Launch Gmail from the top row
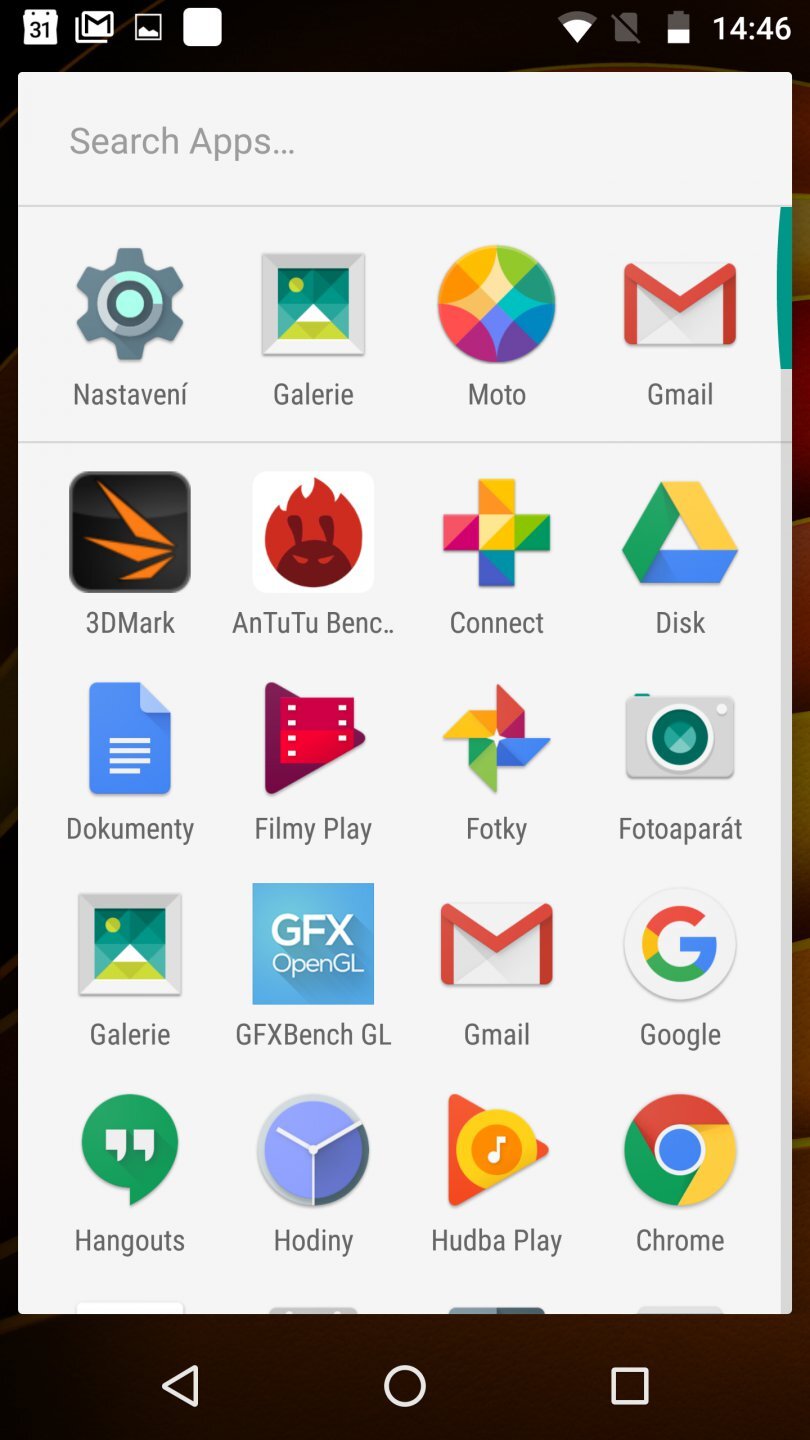The height and width of the screenshot is (1440, 810). pyautogui.click(x=679, y=304)
